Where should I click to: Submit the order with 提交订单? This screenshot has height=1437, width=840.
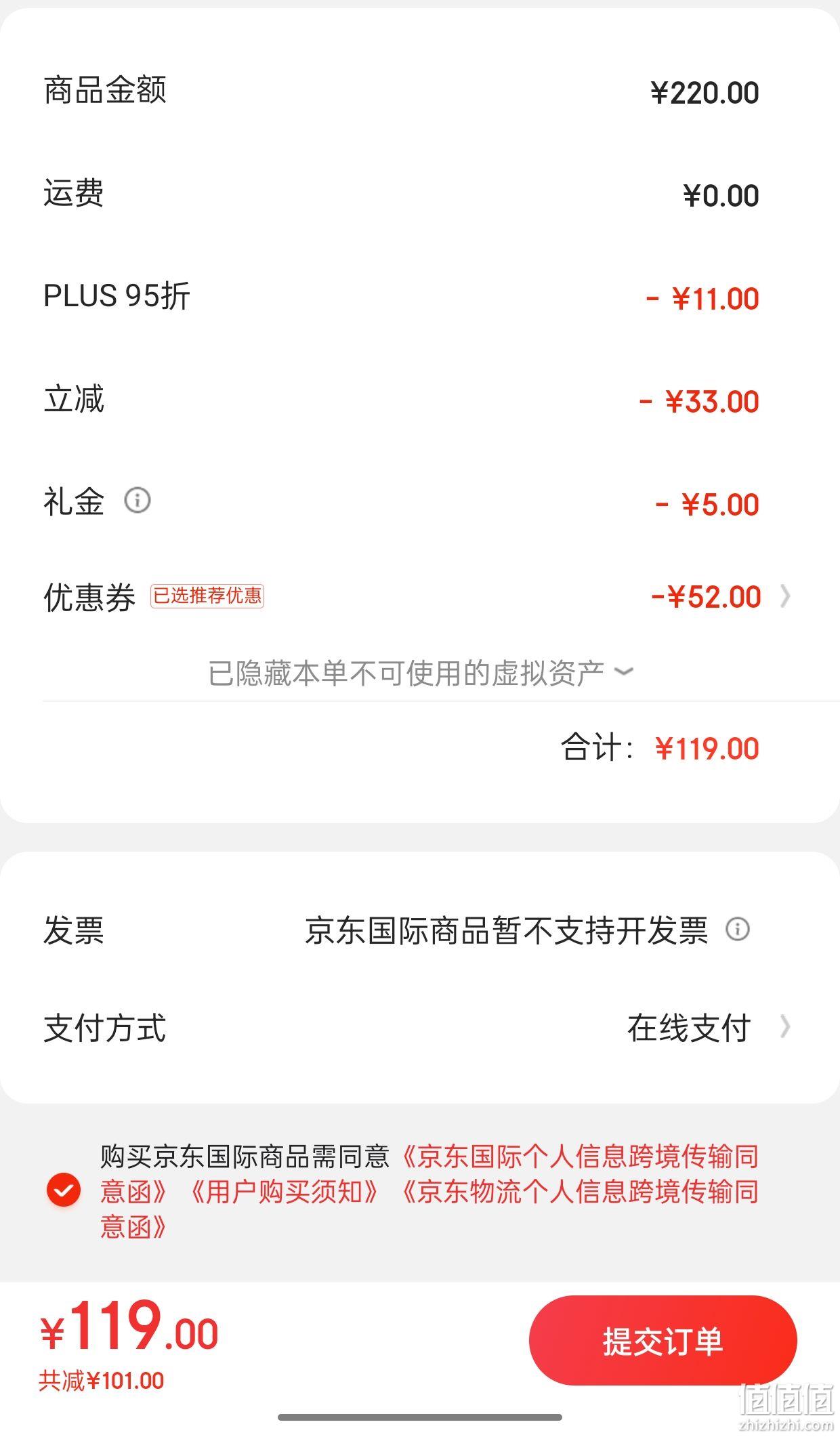(663, 1341)
